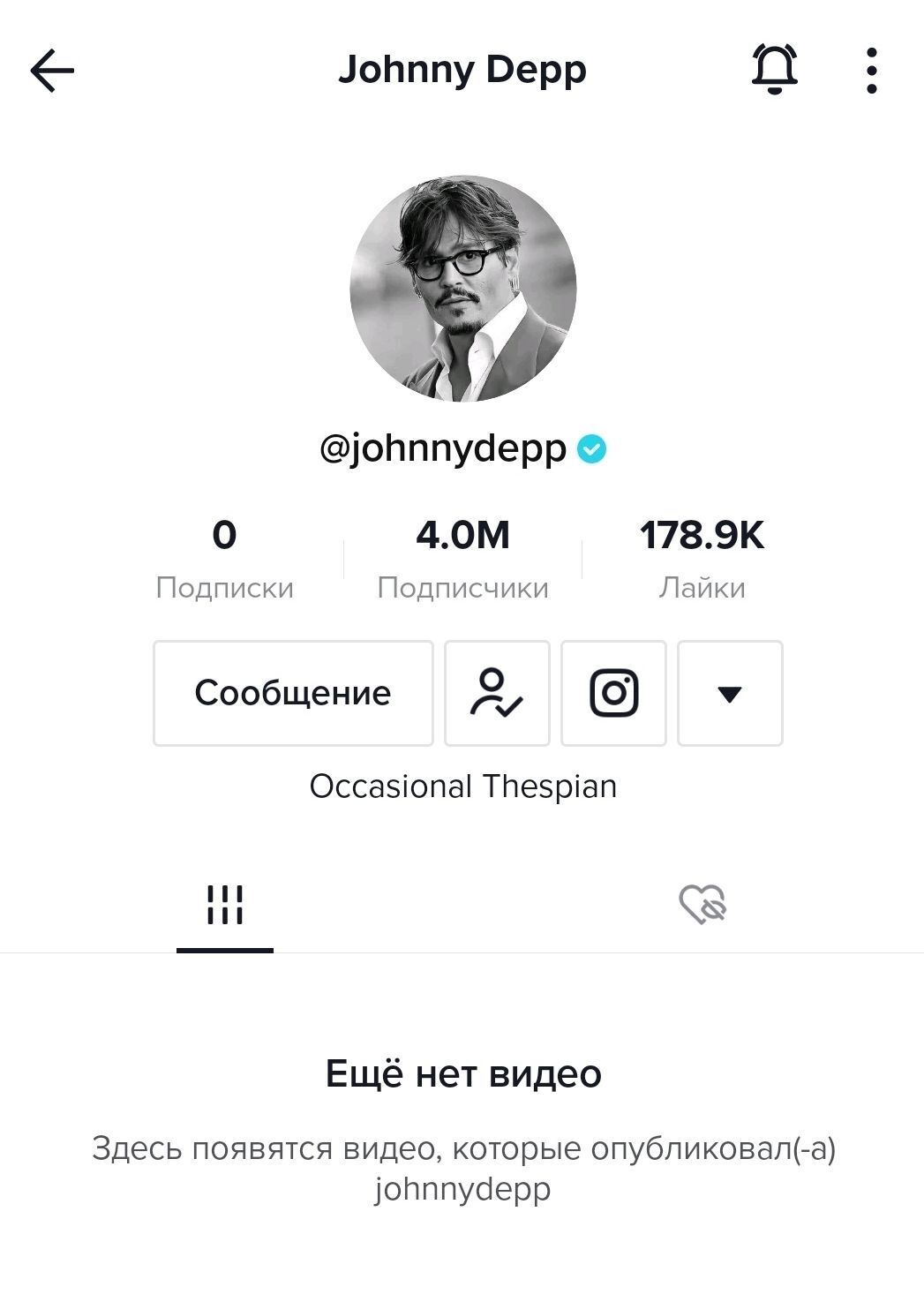Image resolution: width=924 pixels, height=1302 pixels.
Task: Switch to the videos grid tab
Action: pyautogui.click(x=225, y=905)
